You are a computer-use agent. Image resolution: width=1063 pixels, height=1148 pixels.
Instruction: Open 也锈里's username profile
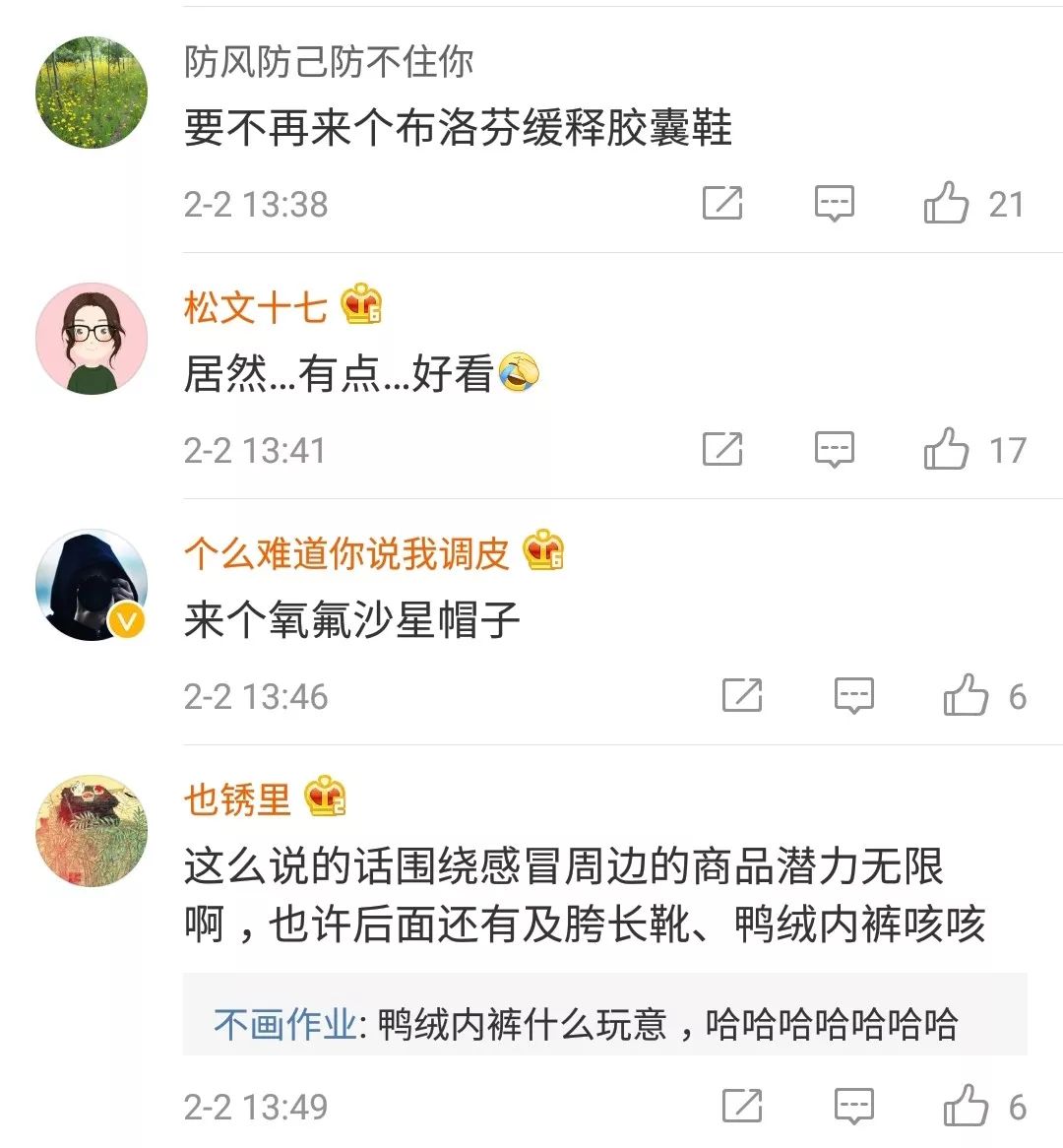[x=237, y=799]
